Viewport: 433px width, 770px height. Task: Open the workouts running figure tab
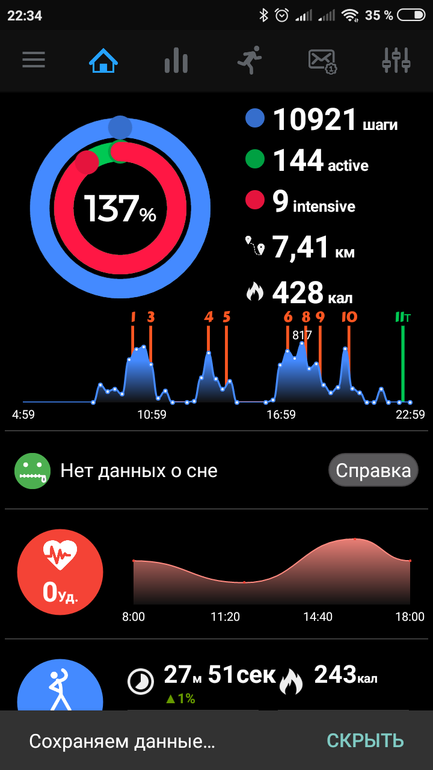pos(249,60)
